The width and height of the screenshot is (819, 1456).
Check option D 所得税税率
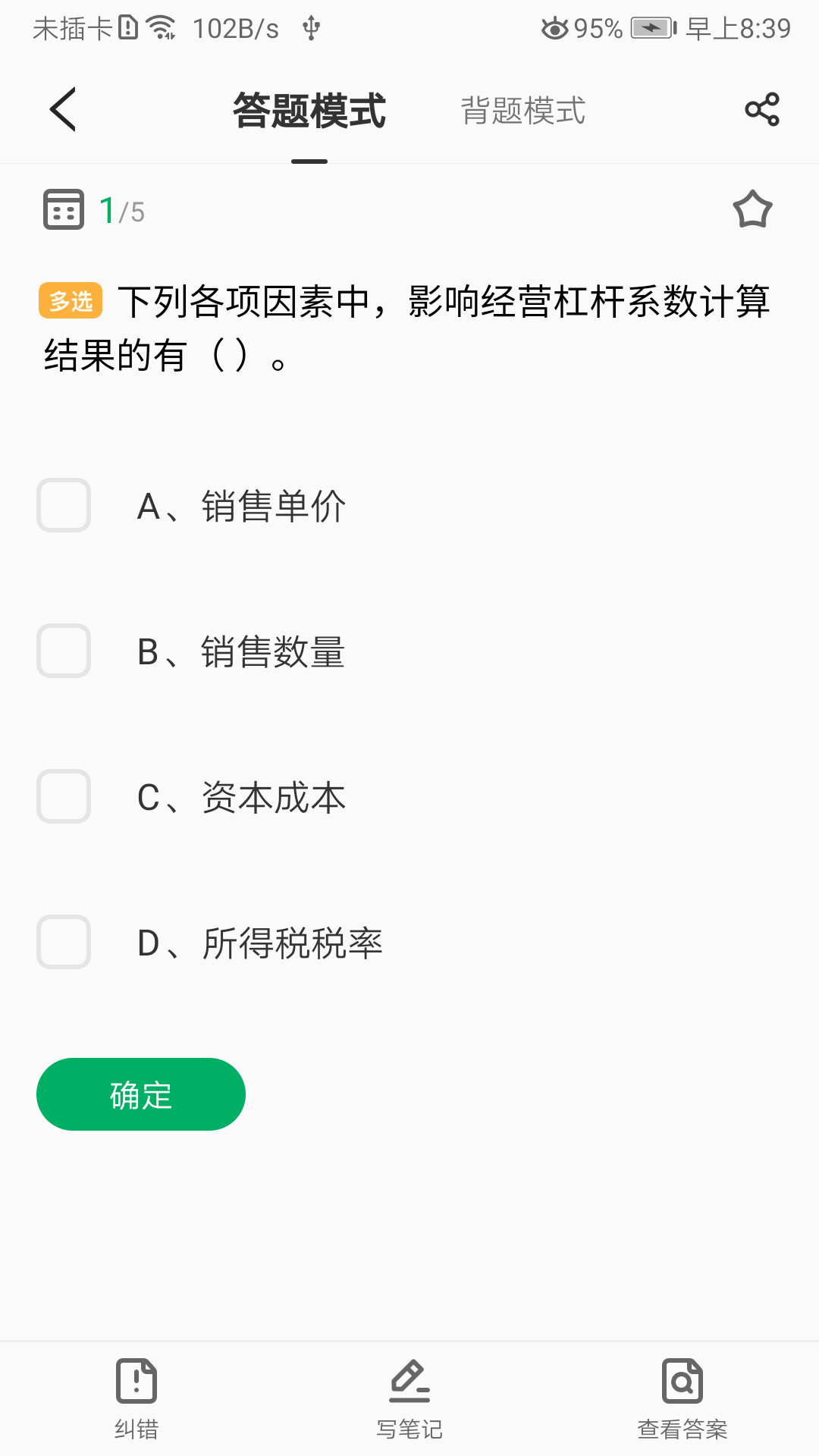tap(64, 942)
